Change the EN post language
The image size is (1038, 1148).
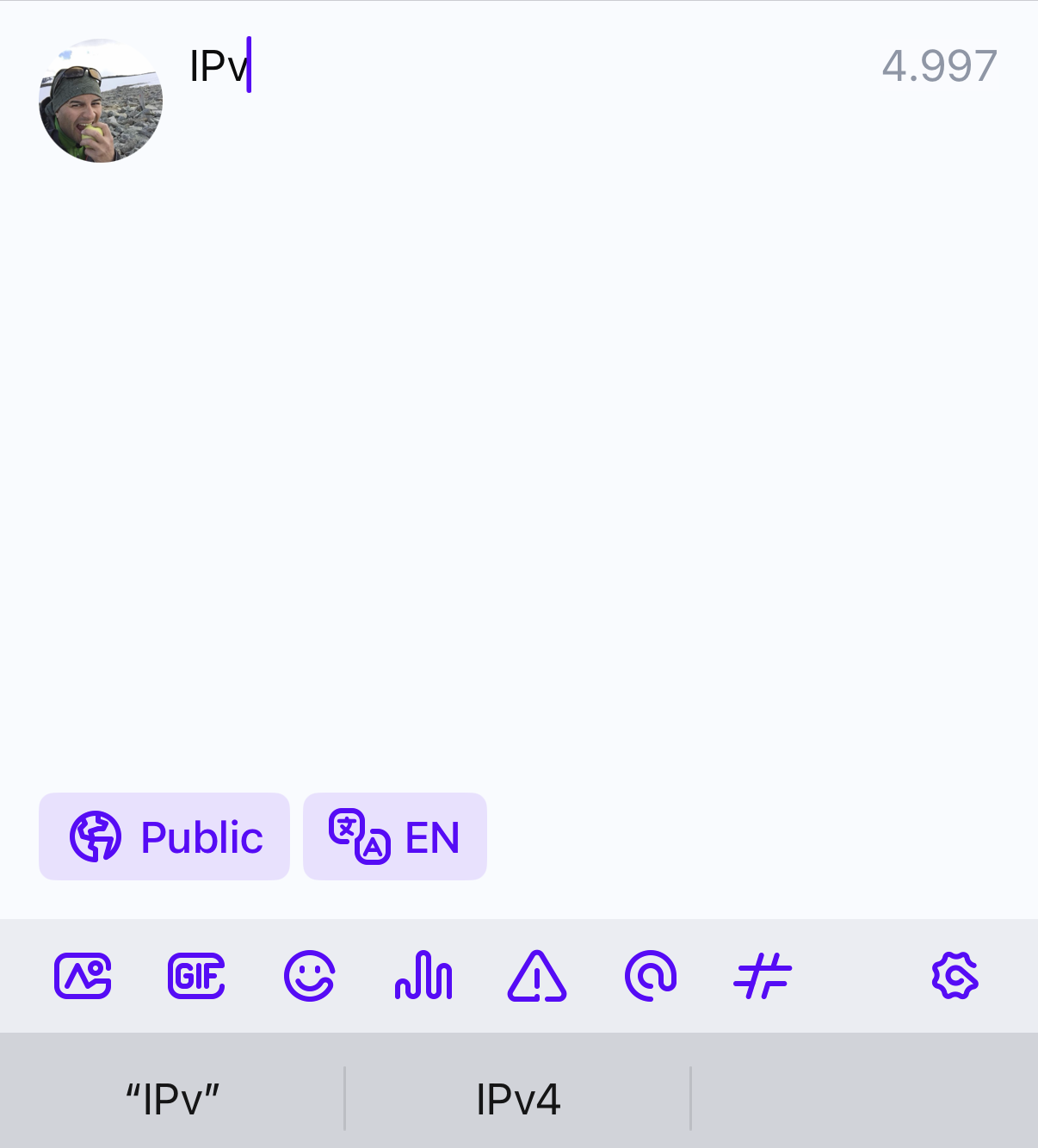pos(395,836)
